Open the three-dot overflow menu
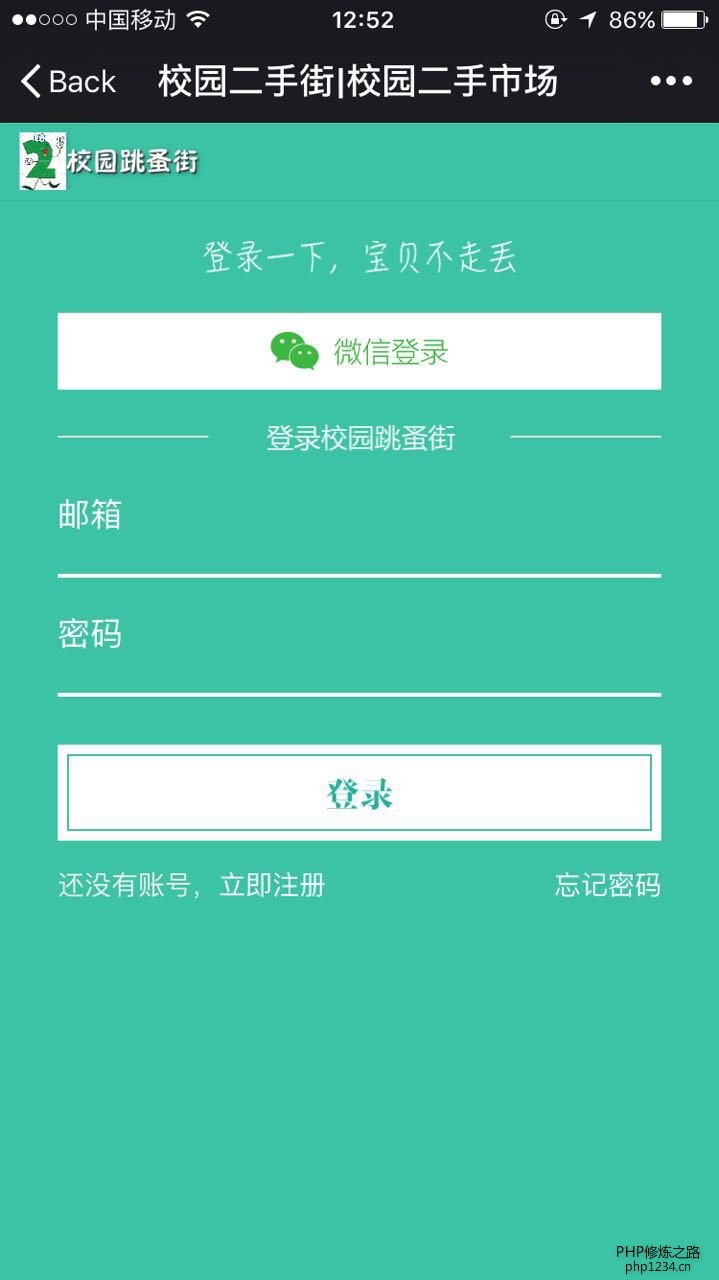The width and height of the screenshot is (719, 1280). pos(671,81)
